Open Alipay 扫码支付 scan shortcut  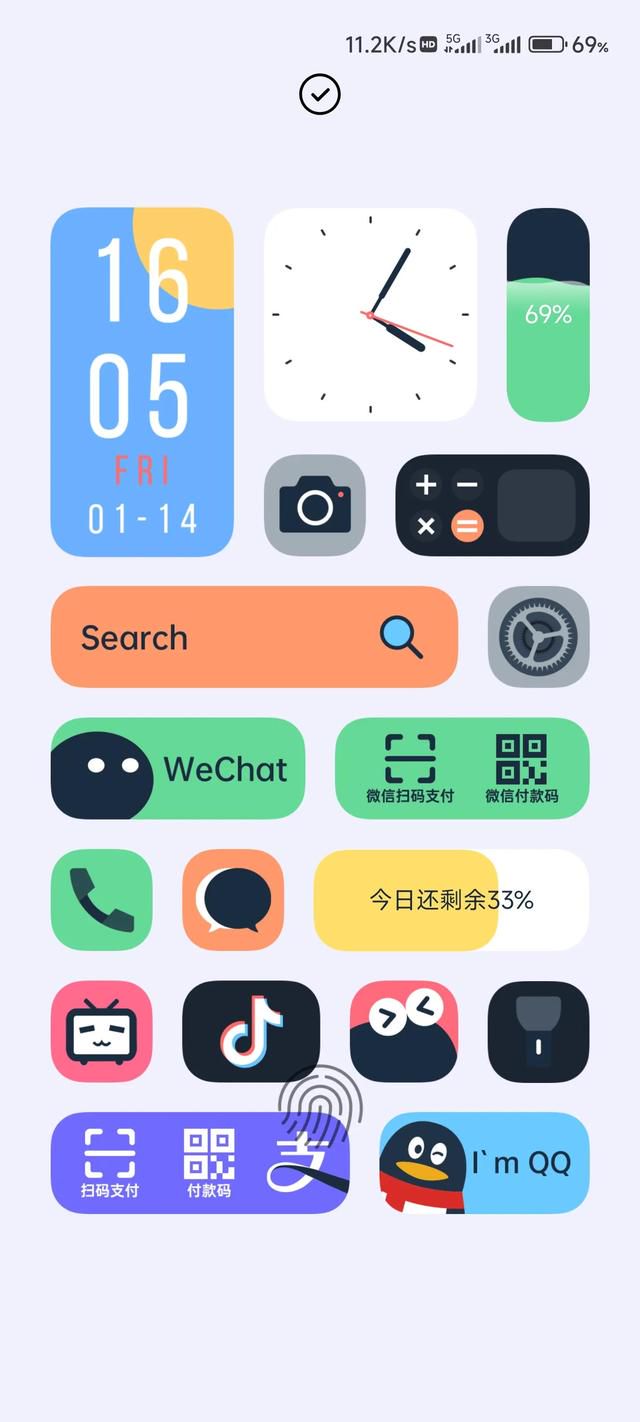(x=110, y=1162)
